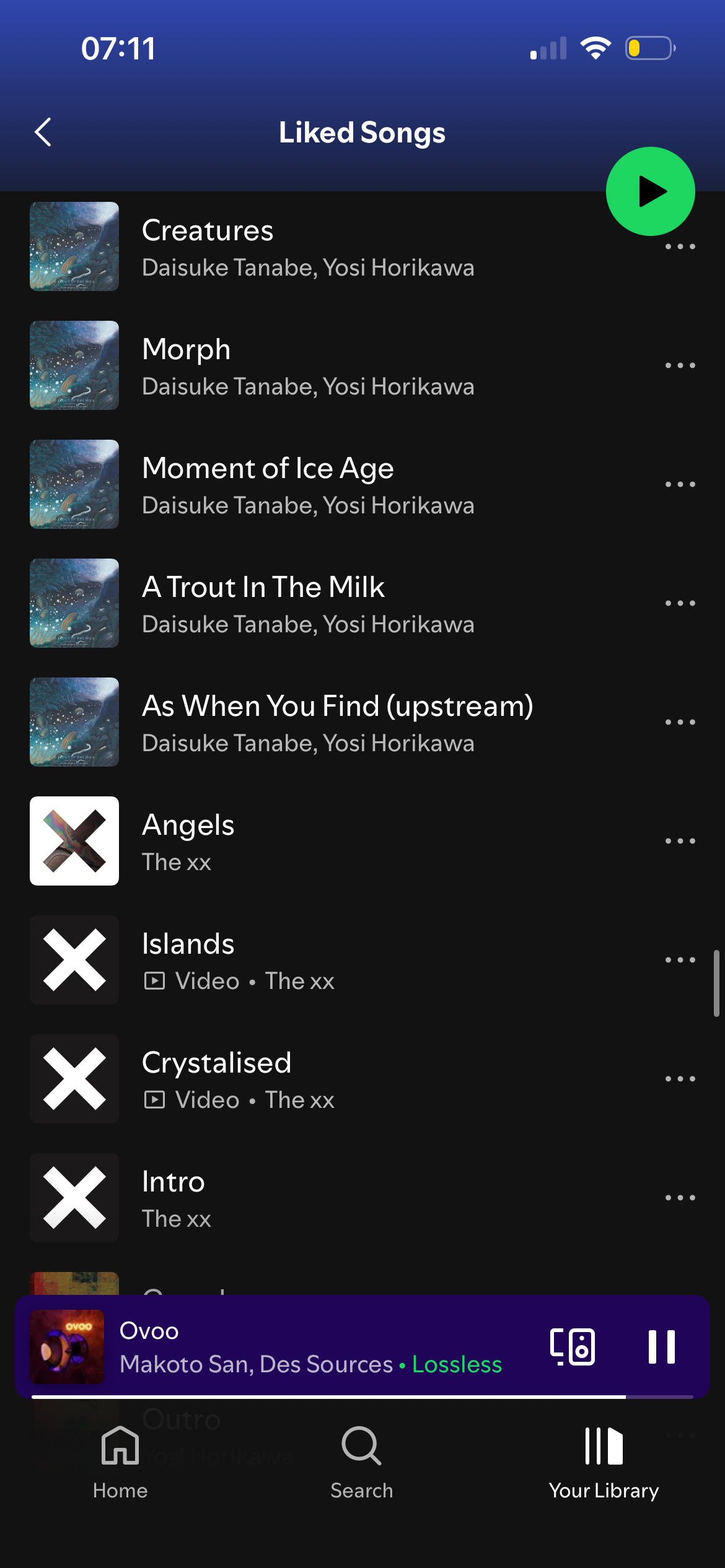The width and height of the screenshot is (725, 1568).
Task: Open the Your Library tab
Action: point(604,1461)
